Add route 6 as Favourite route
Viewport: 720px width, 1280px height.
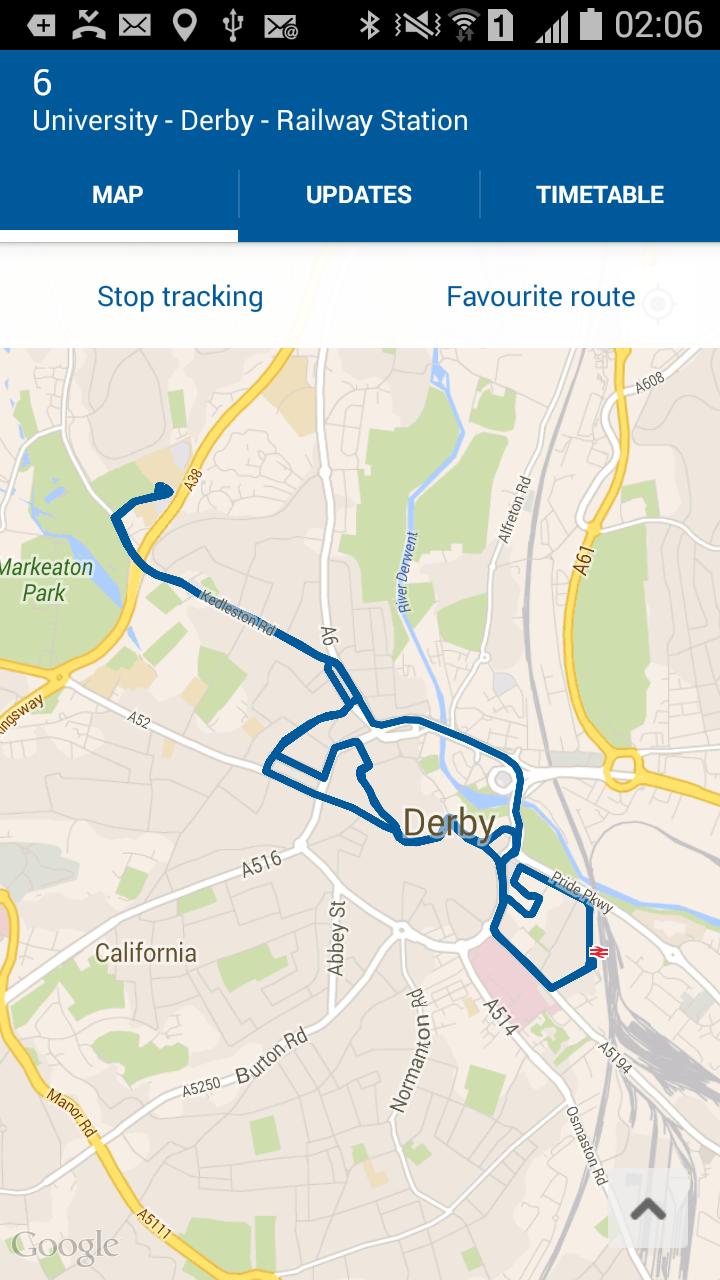[x=540, y=297]
